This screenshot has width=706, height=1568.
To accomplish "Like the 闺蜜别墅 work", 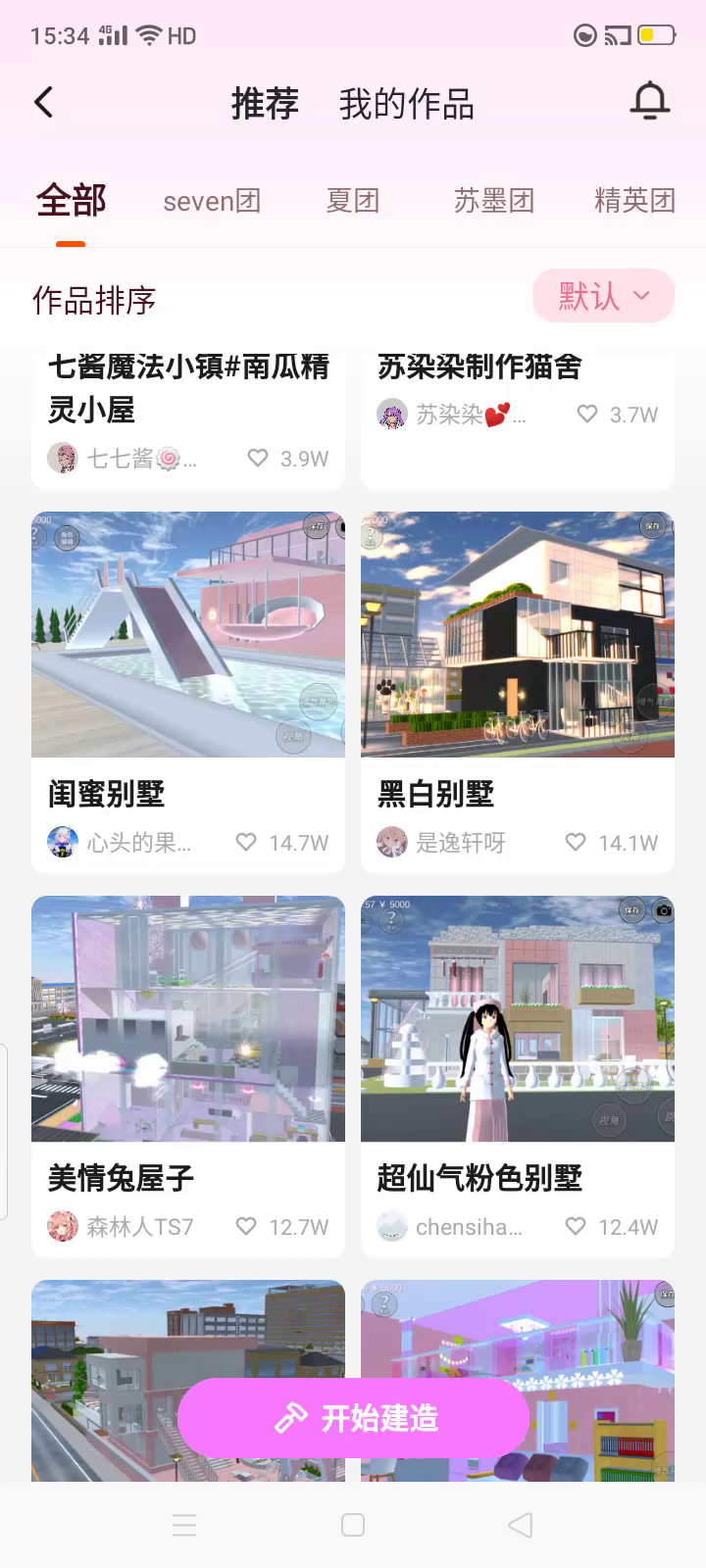I will point(246,842).
